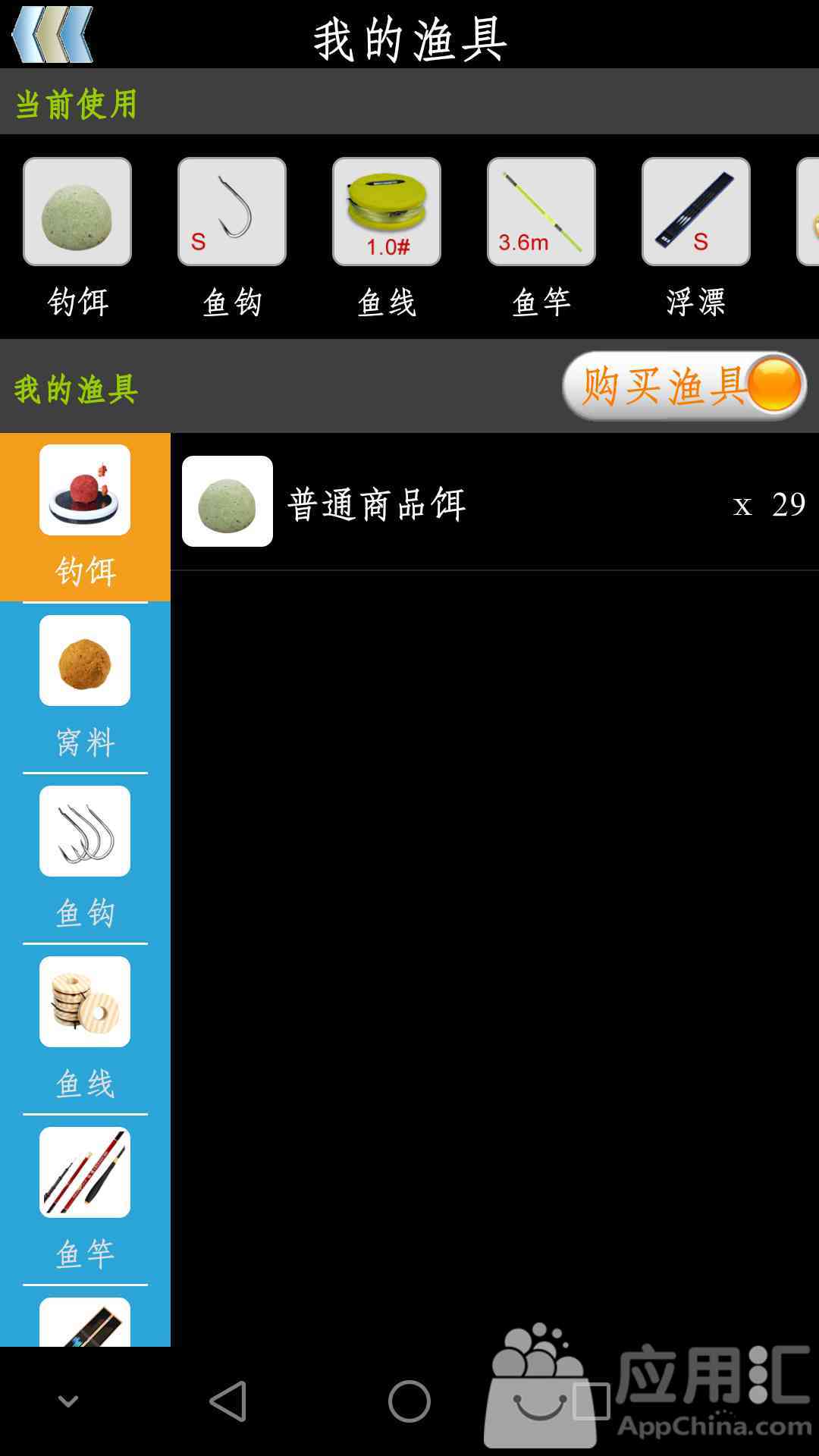Switch to the 鱼钩 category in sidebar
Screen dimensions: 819x1456
point(85,857)
